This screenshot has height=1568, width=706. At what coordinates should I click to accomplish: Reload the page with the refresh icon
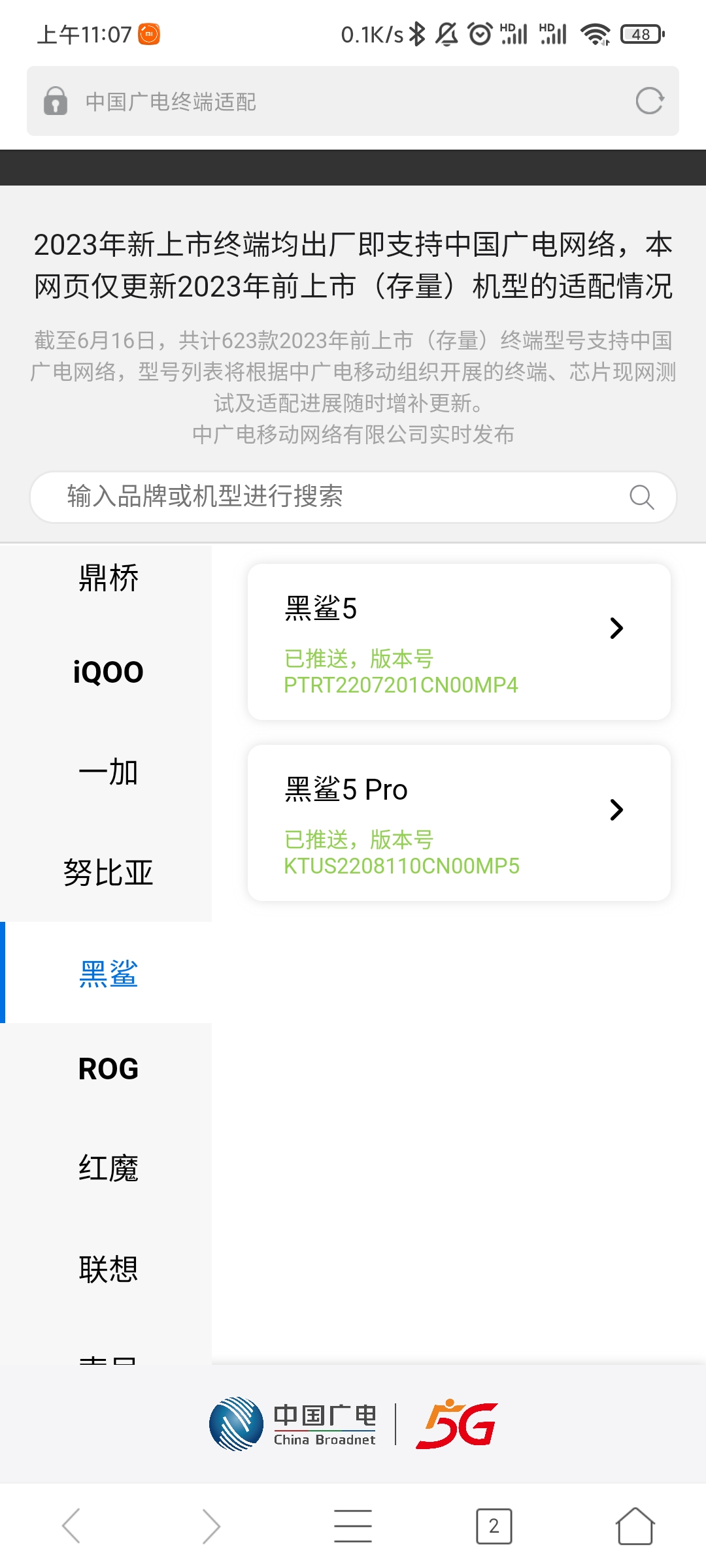pos(649,101)
